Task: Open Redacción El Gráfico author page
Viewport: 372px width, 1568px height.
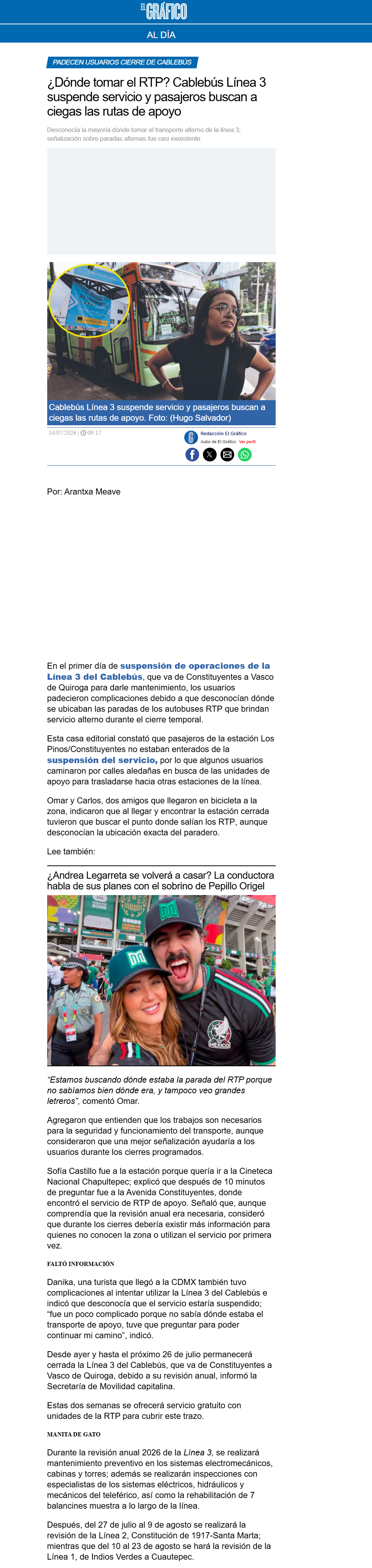Action: click(x=224, y=433)
